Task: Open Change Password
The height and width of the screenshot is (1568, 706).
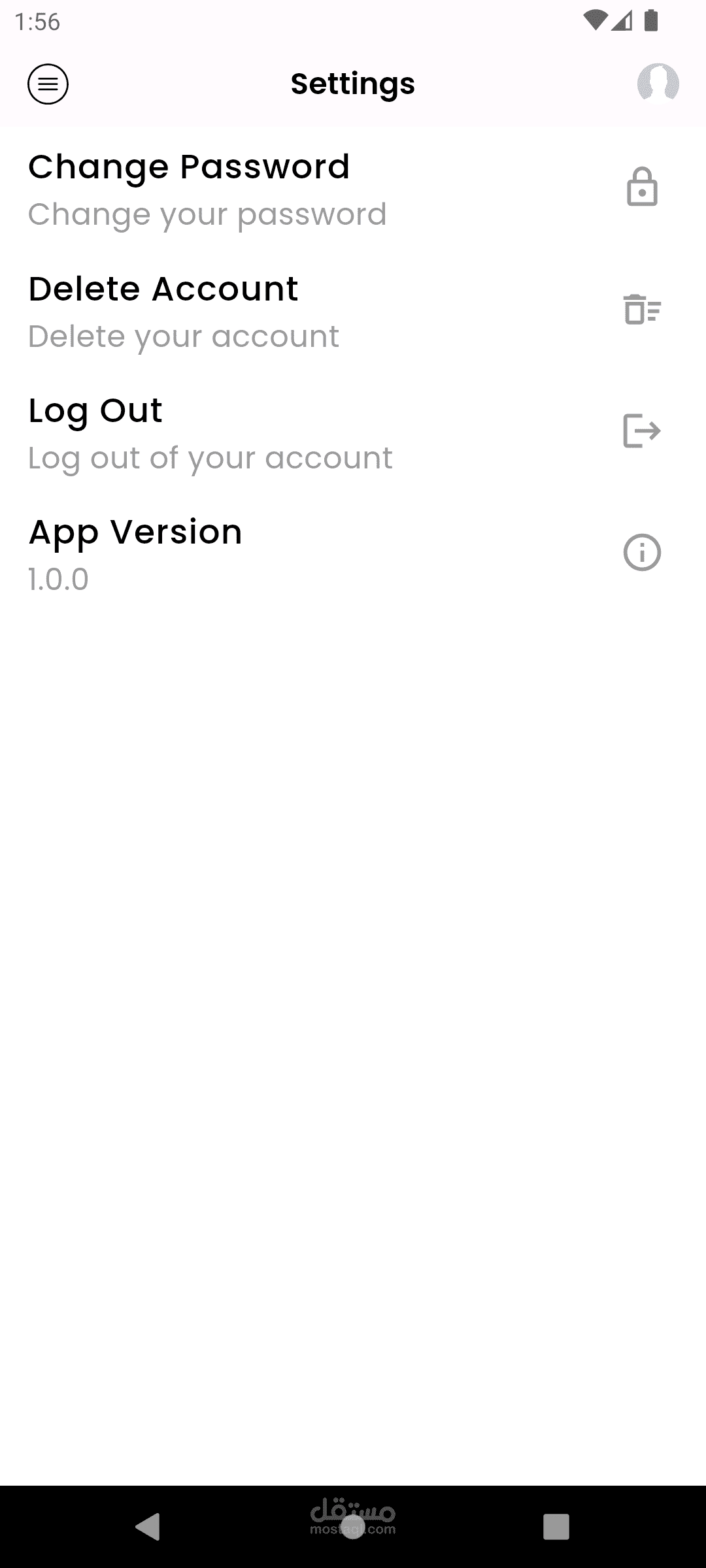Action: click(x=353, y=189)
